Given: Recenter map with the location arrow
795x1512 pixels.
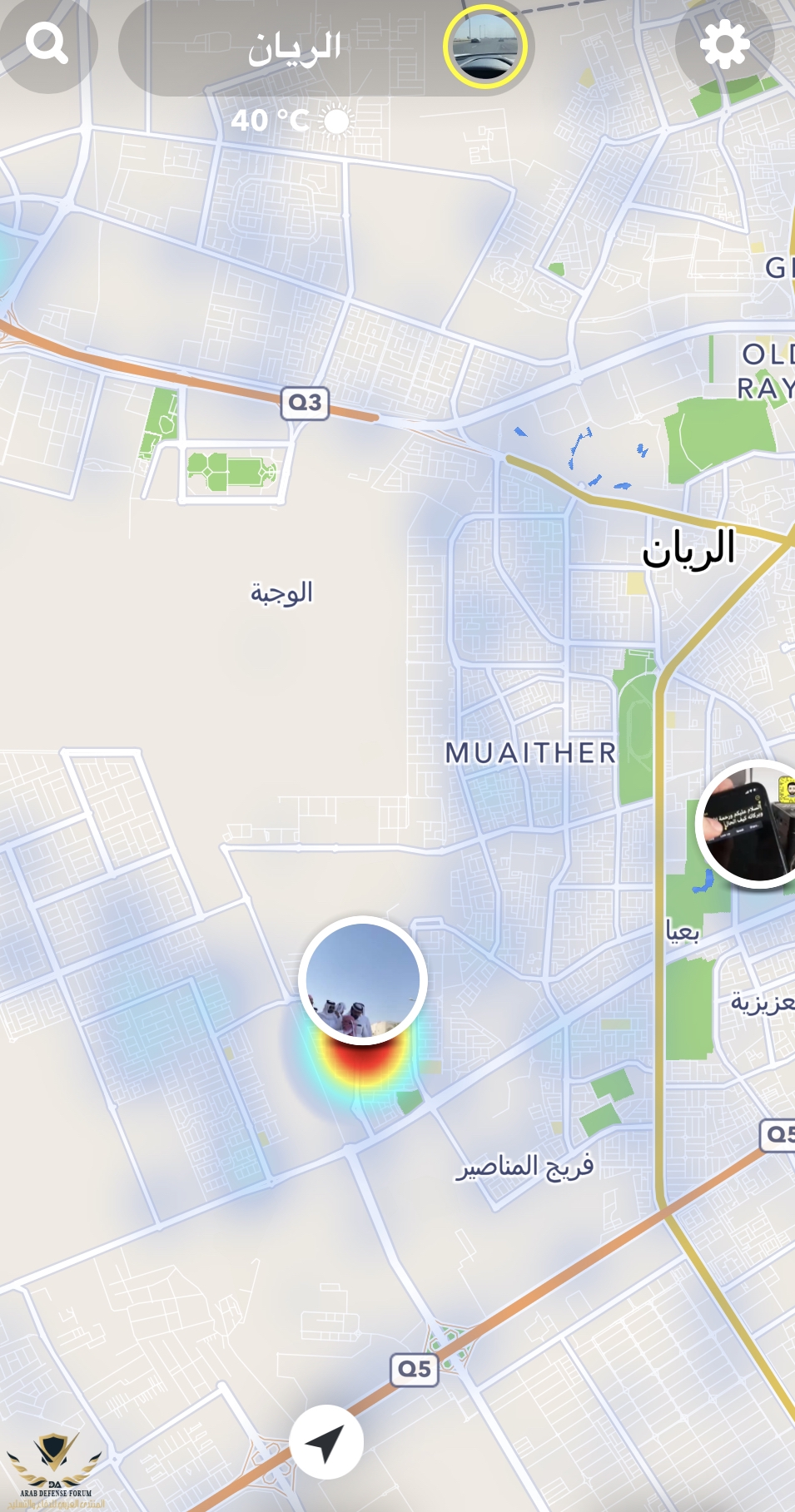Looking at the screenshot, I should (326, 1442).
